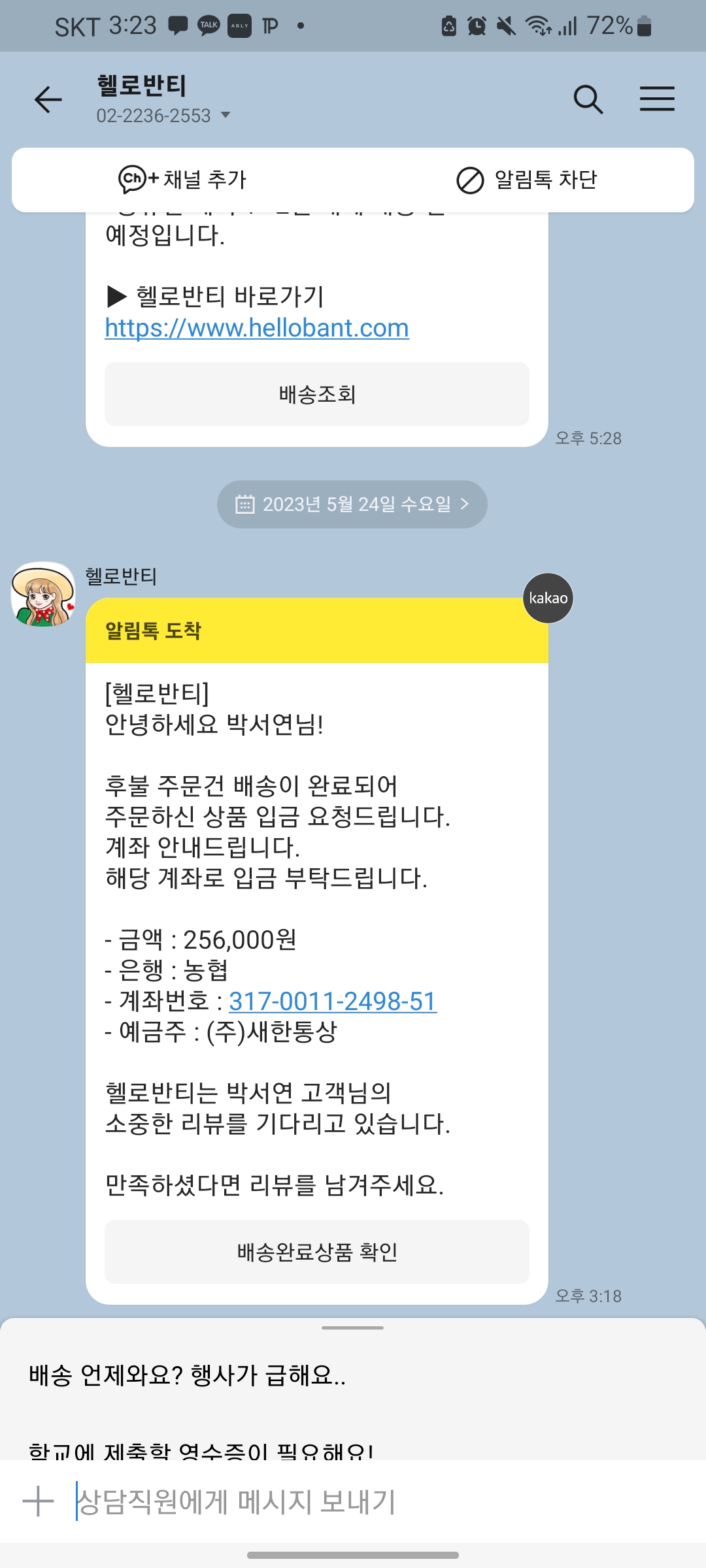Focus the message input field
Image resolution: width=706 pixels, height=1568 pixels.
(379, 1501)
